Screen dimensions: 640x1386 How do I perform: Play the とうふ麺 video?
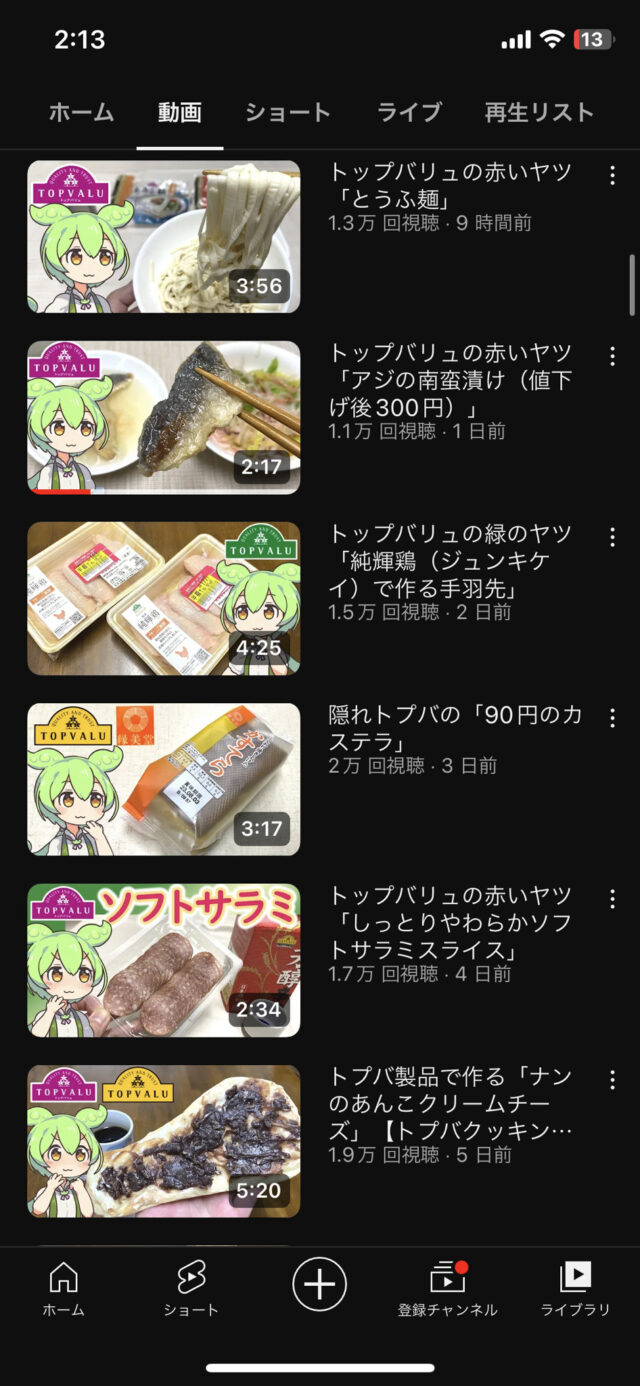163,237
